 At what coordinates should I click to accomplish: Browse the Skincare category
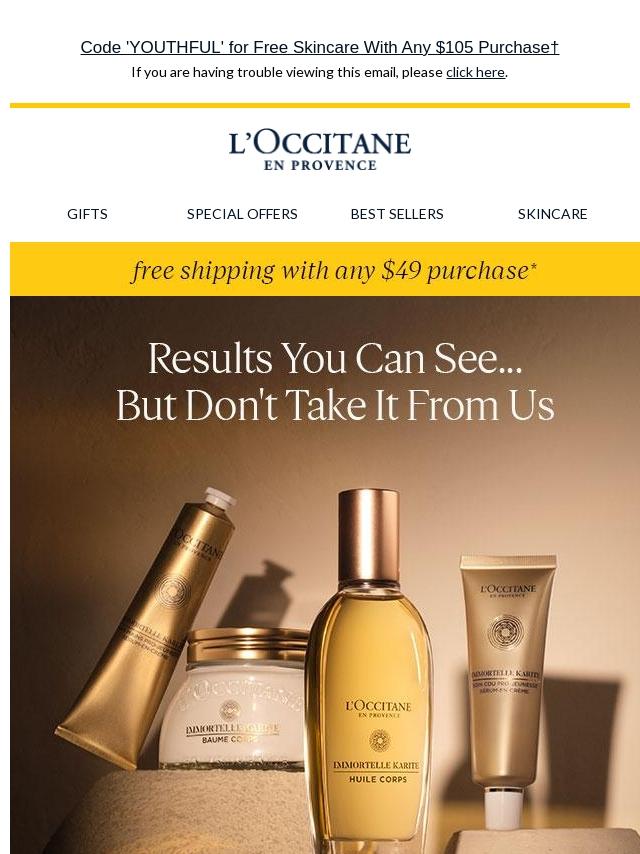click(552, 214)
